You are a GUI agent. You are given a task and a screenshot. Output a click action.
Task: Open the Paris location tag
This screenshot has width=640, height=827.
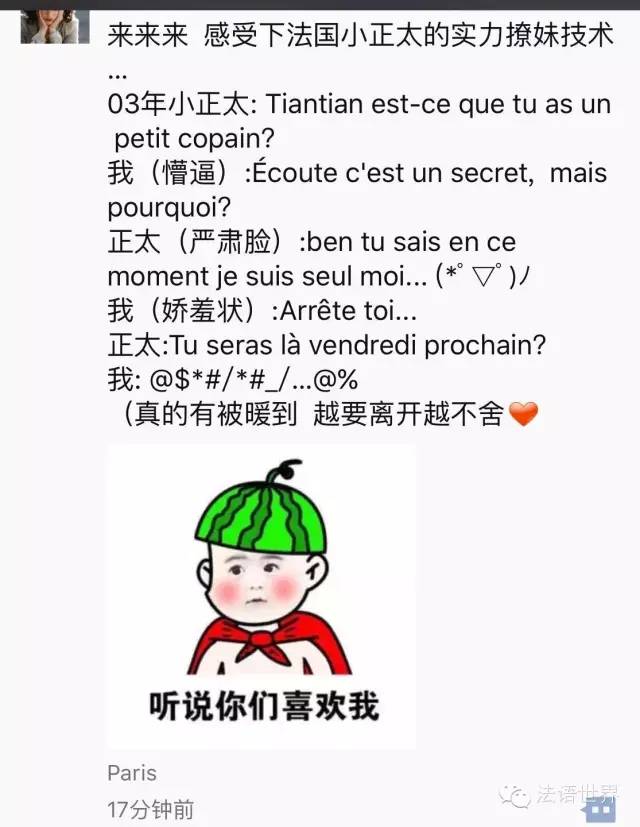pyautogui.click(x=132, y=773)
